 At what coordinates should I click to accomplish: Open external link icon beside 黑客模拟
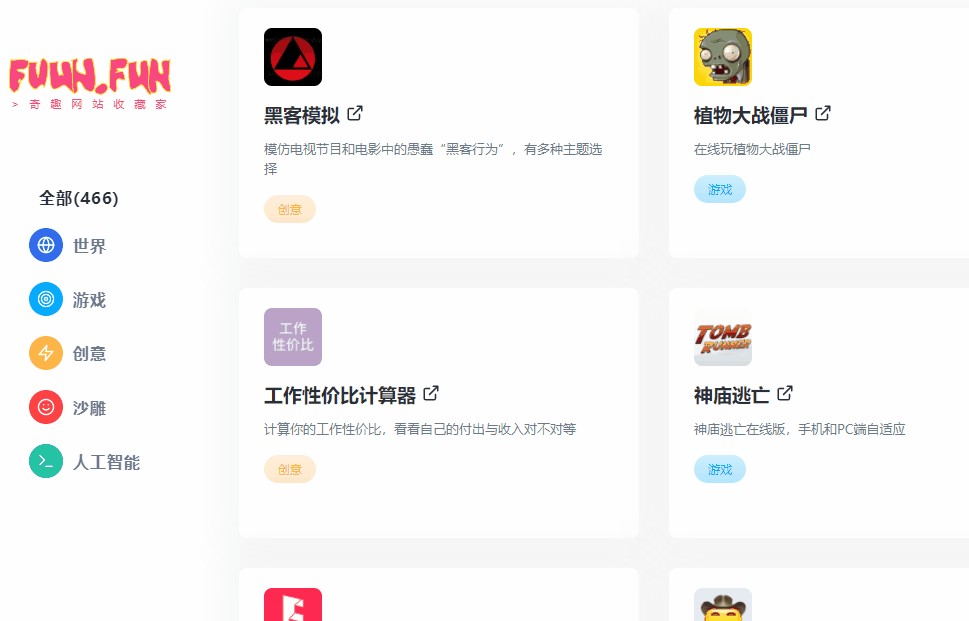tap(355, 113)
